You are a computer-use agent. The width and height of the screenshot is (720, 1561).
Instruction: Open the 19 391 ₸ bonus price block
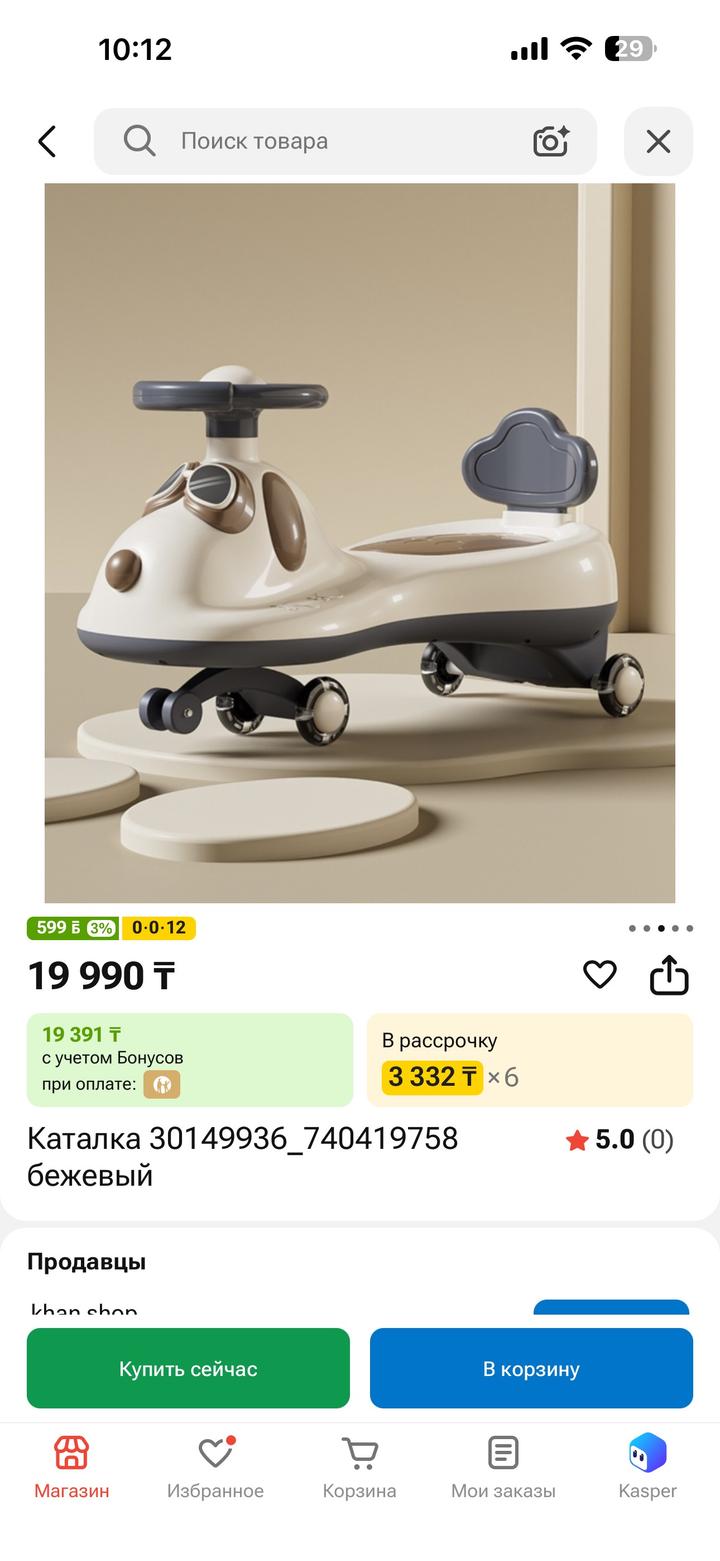pyautogui.click(x=190, y=1060)
